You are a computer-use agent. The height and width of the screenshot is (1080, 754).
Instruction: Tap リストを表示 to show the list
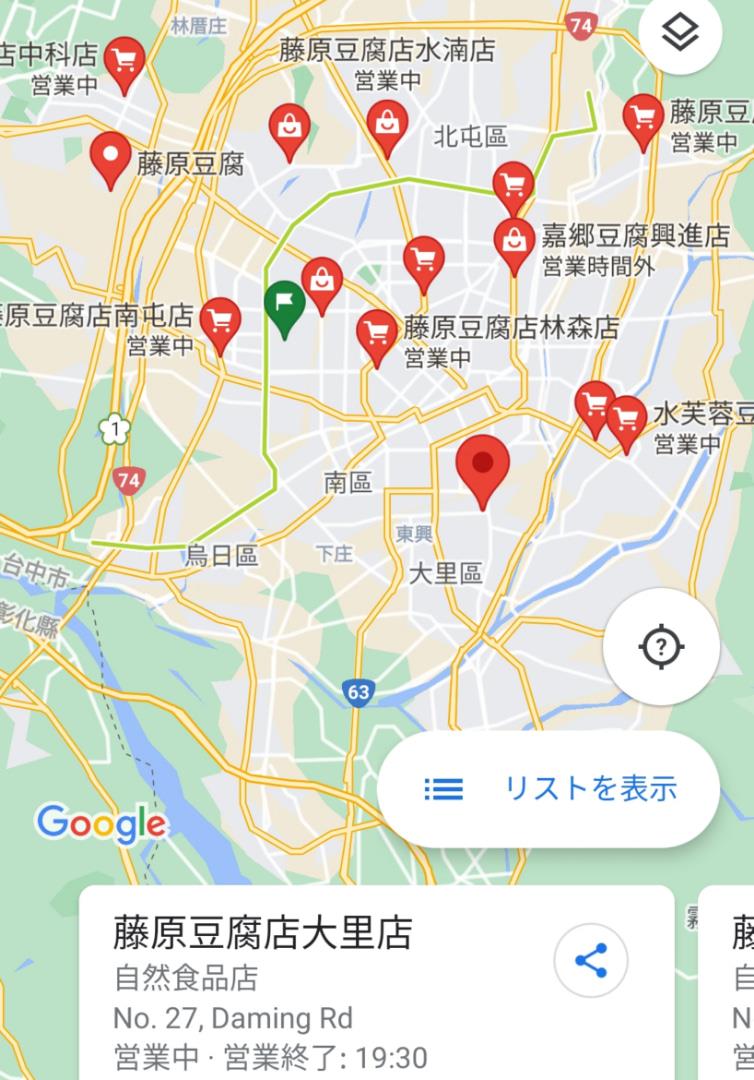549,789
